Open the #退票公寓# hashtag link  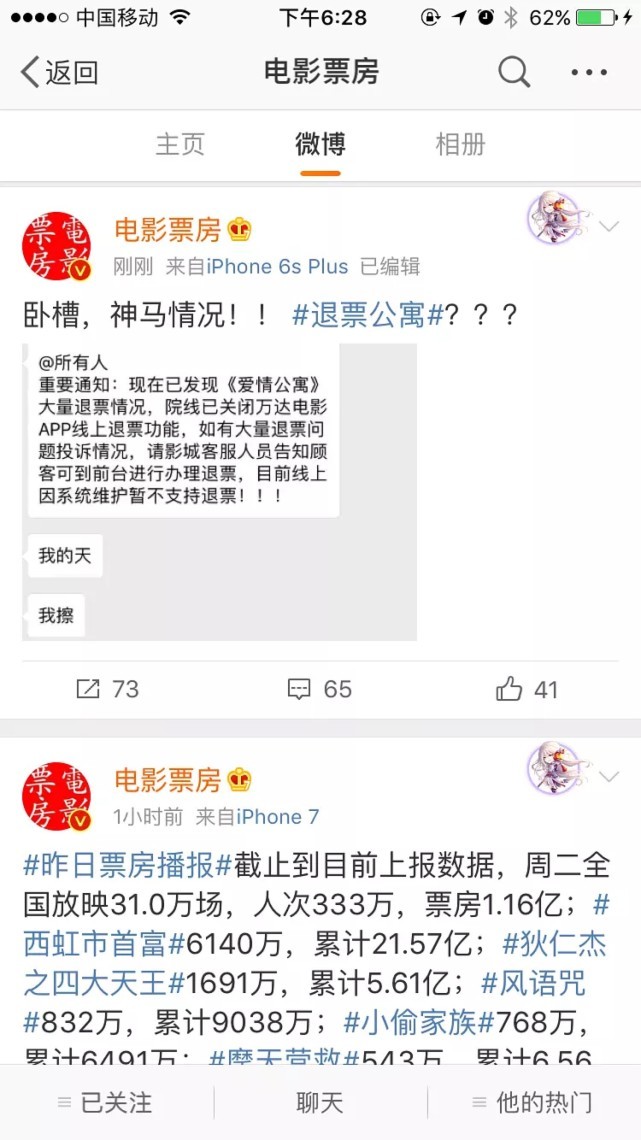[367, 315]
